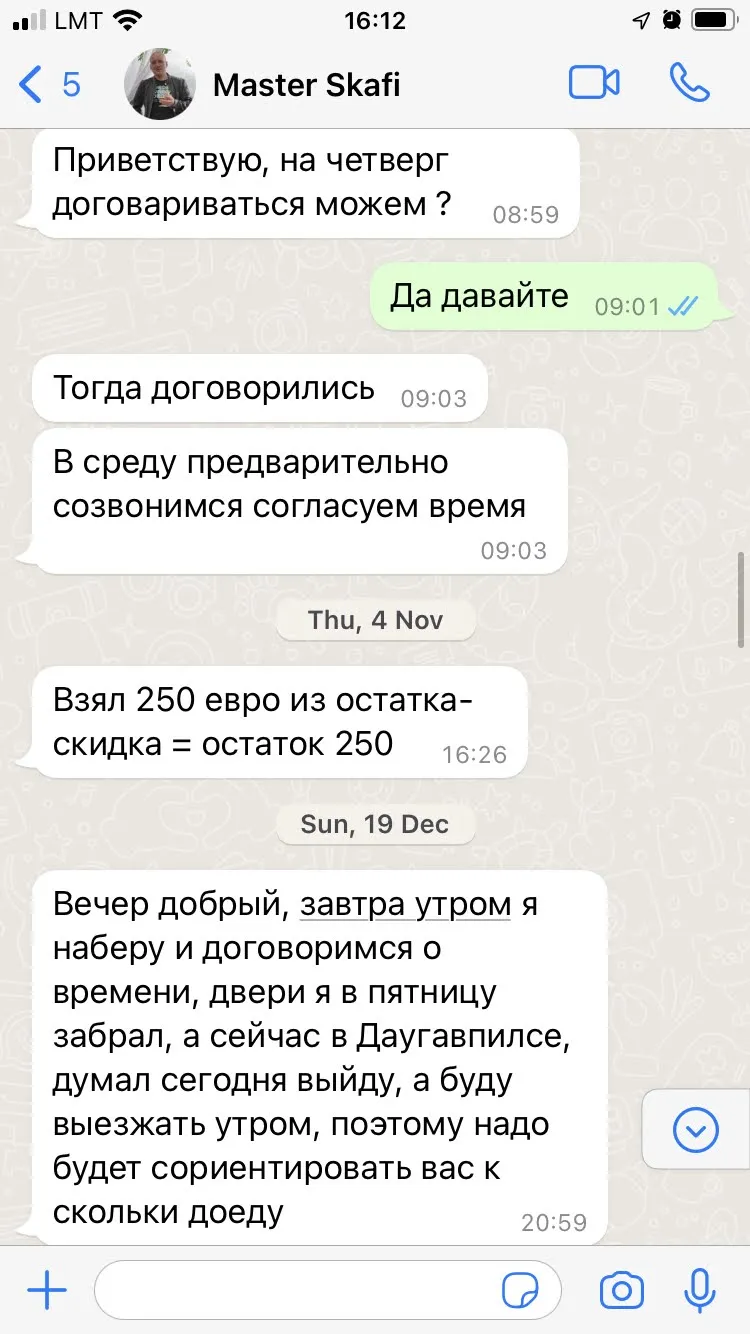Go back to the chats list
This screenshot has height=1334, width=750.
click(x=48, y=84)
